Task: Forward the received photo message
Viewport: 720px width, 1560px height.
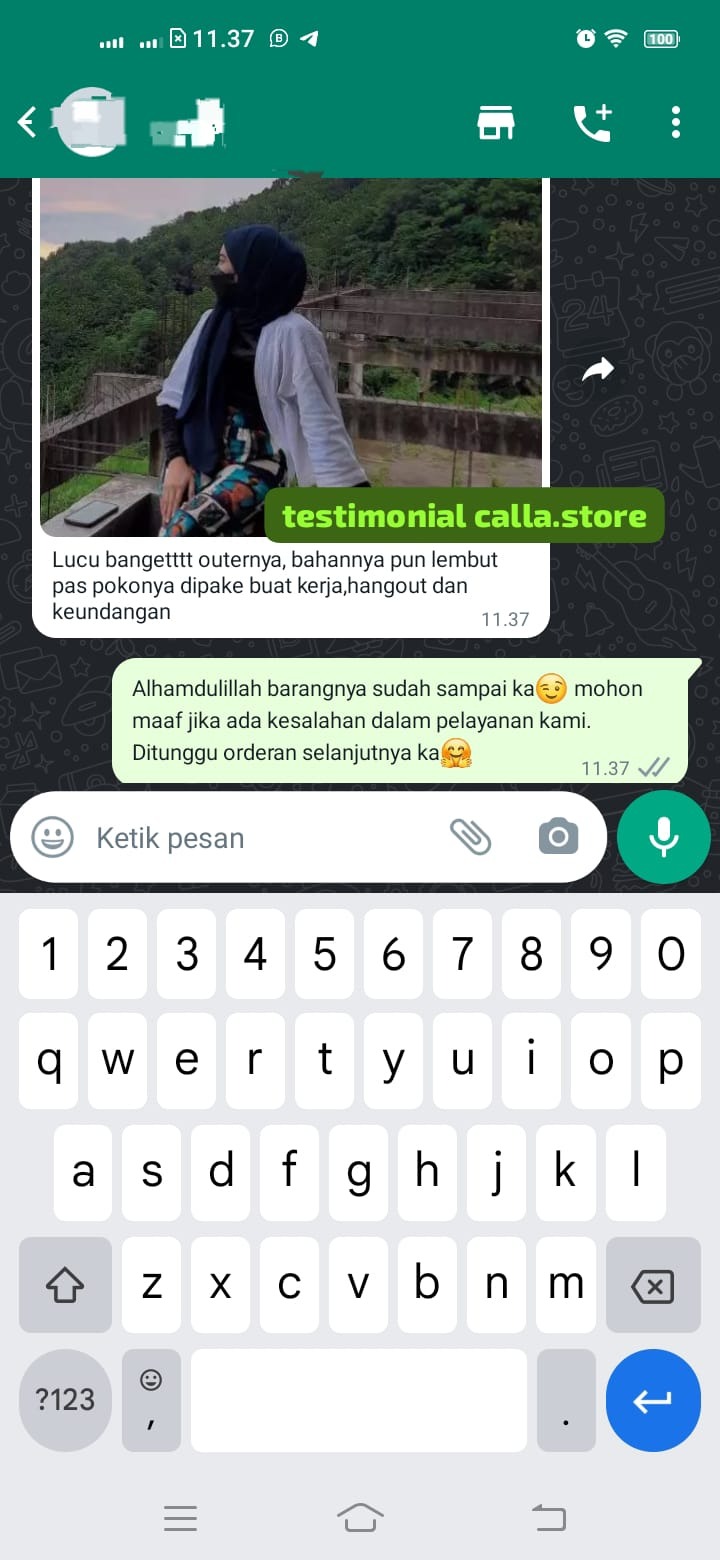Action: pyautogui.click(x=598, y=371)
